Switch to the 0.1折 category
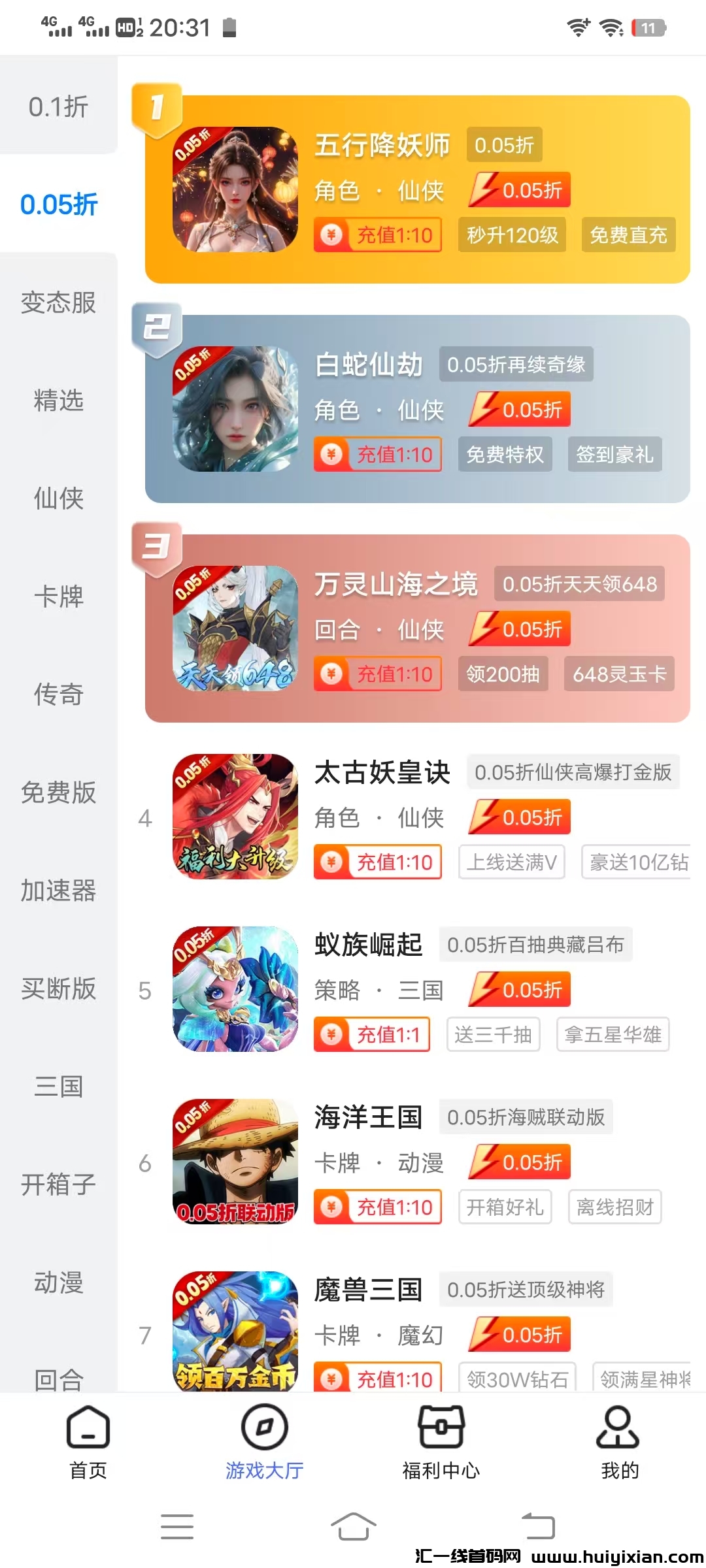The image size is (706, 1568). pyautogui.click(x=58, y=106)
